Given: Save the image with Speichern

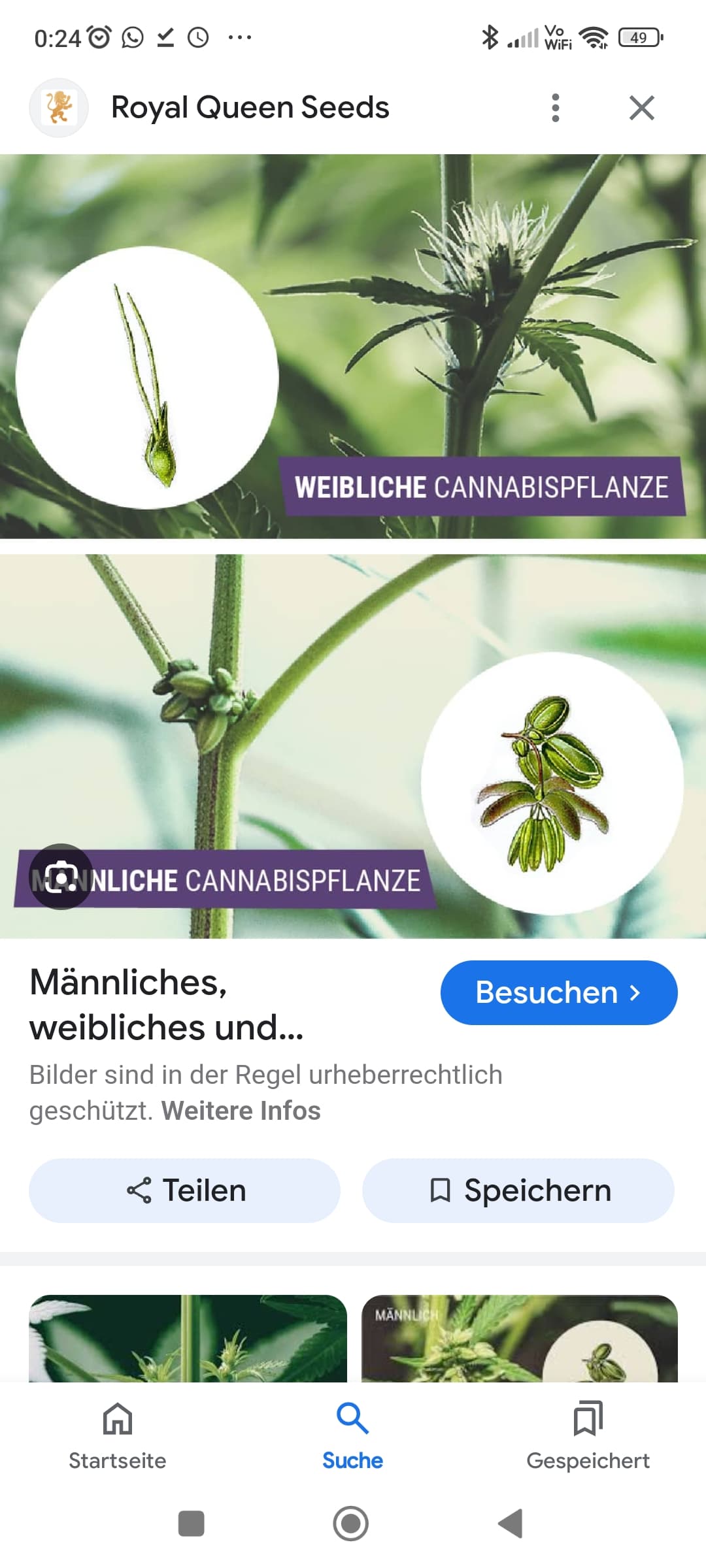Looking at the screenshot, I should point(518,1190).
